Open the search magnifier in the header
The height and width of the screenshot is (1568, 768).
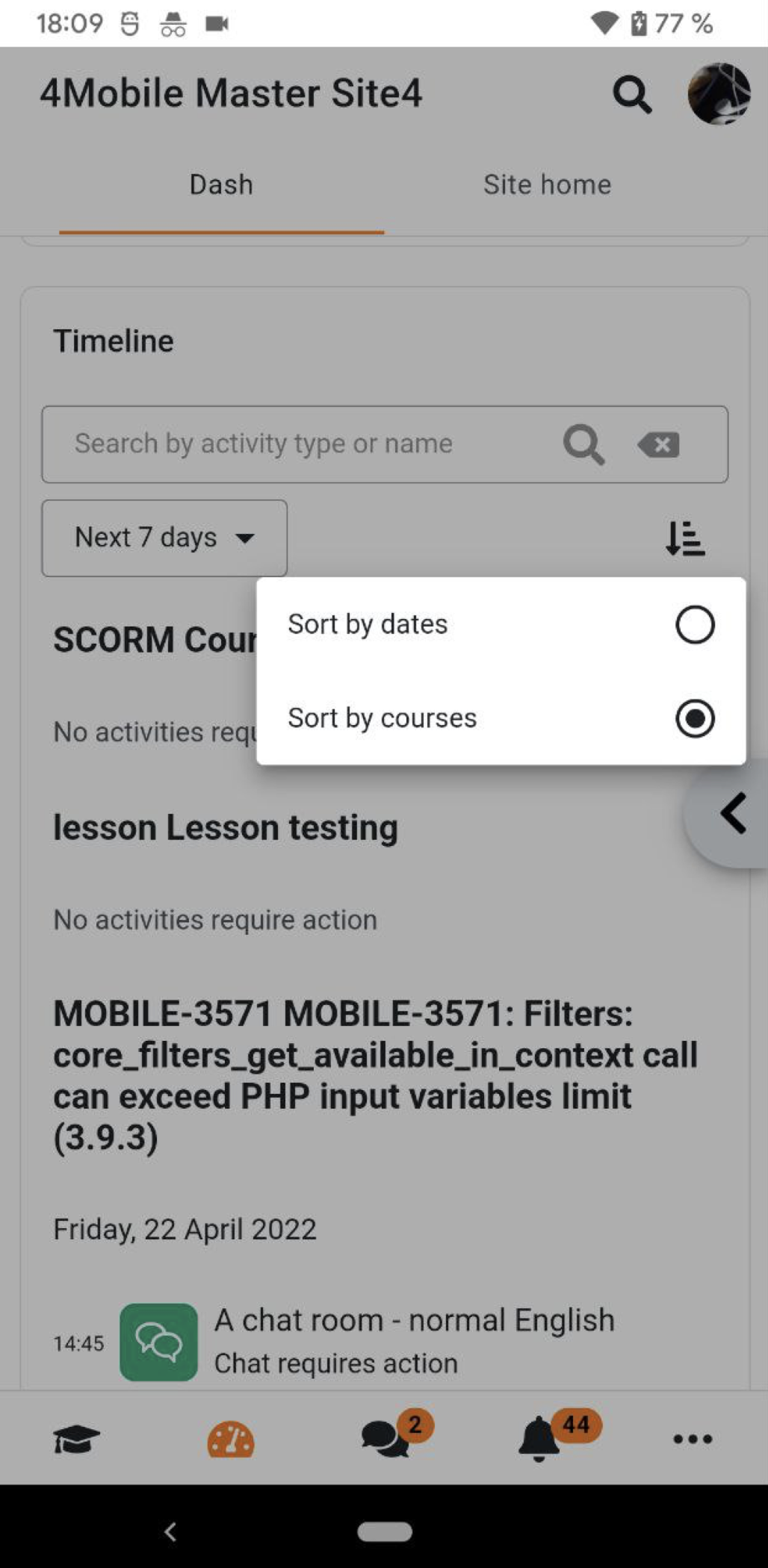632,95
